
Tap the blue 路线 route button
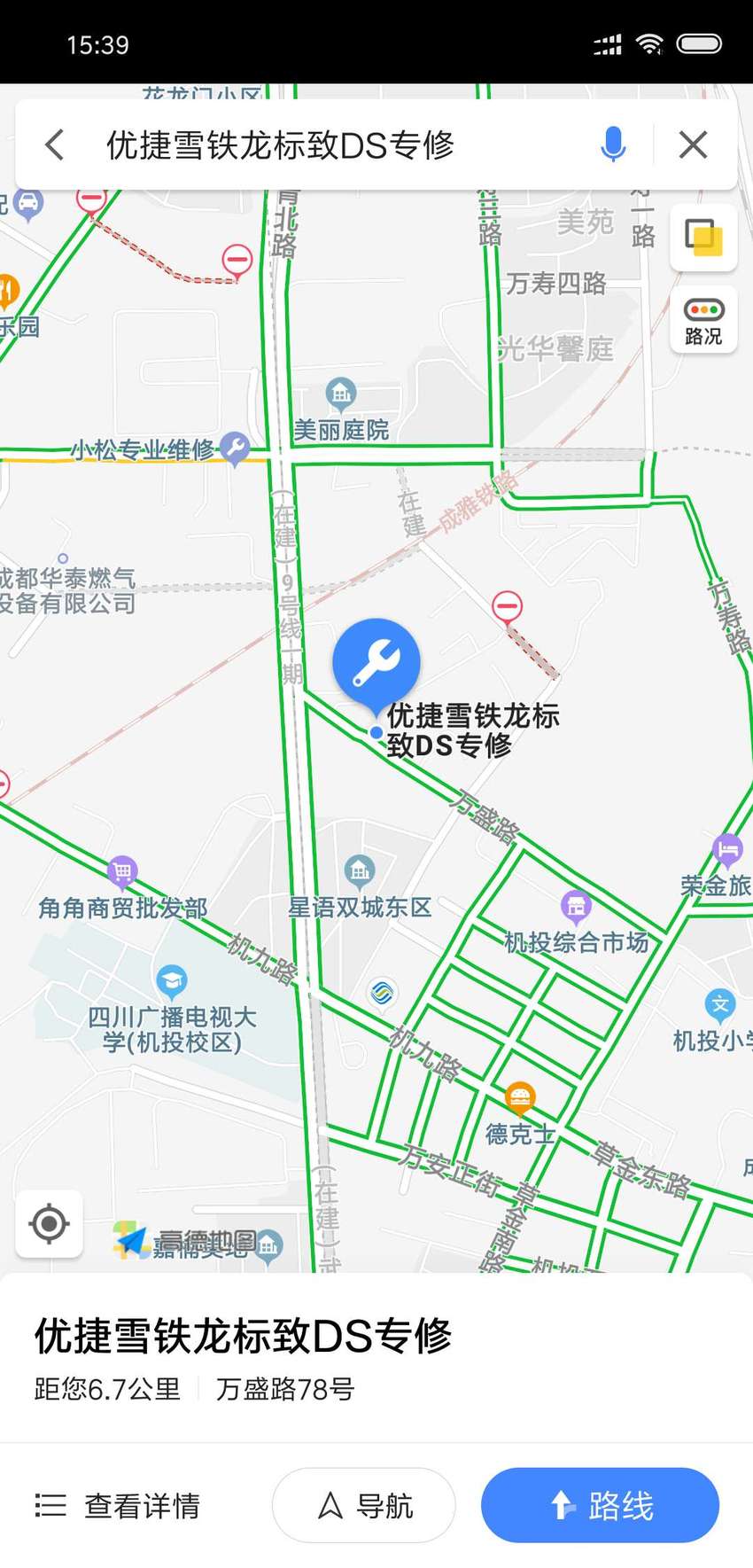600,1505
